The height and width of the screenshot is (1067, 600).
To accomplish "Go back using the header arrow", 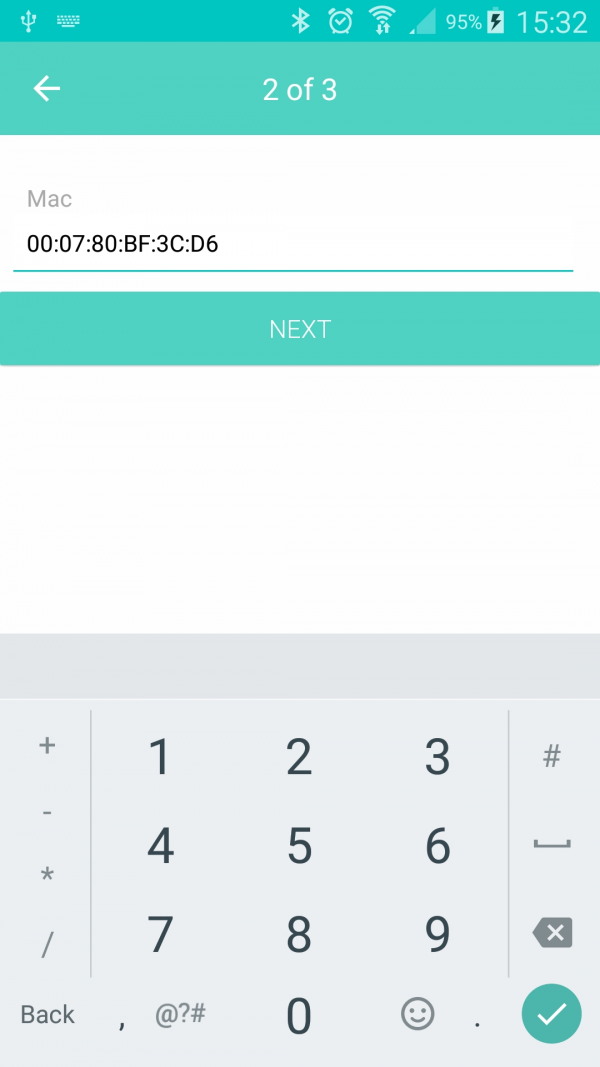I will pos(47,89).
